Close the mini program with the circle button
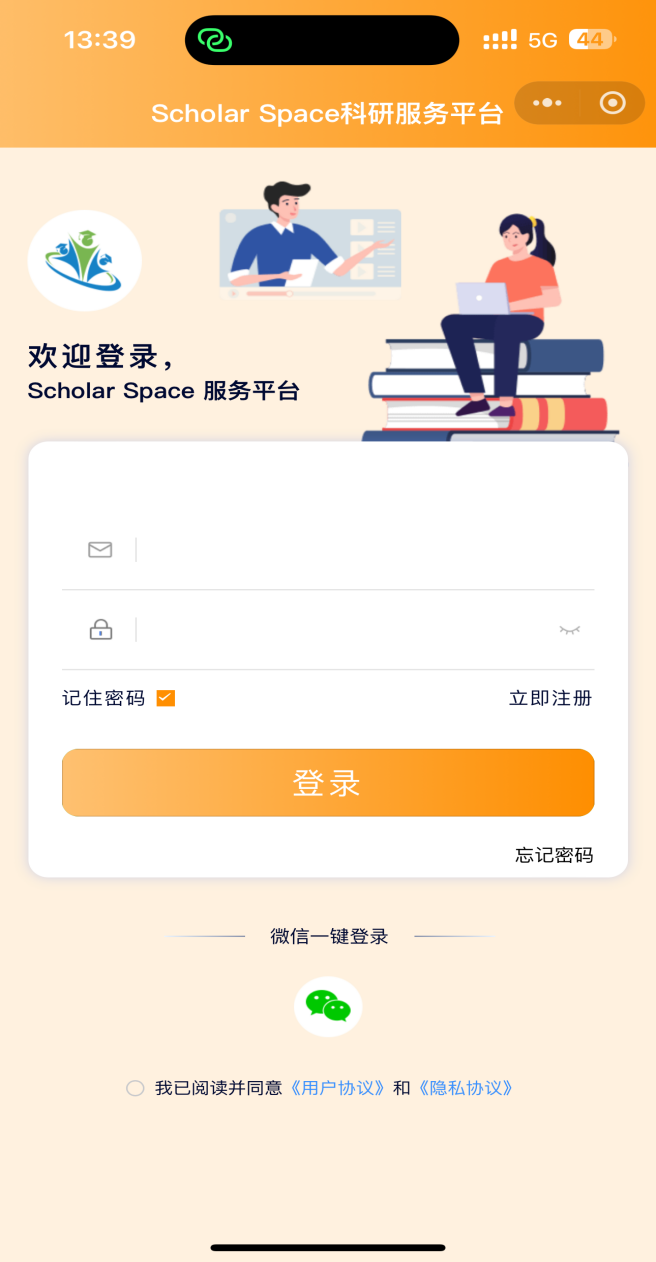The image size is (656, 1262). coord(612,103)
